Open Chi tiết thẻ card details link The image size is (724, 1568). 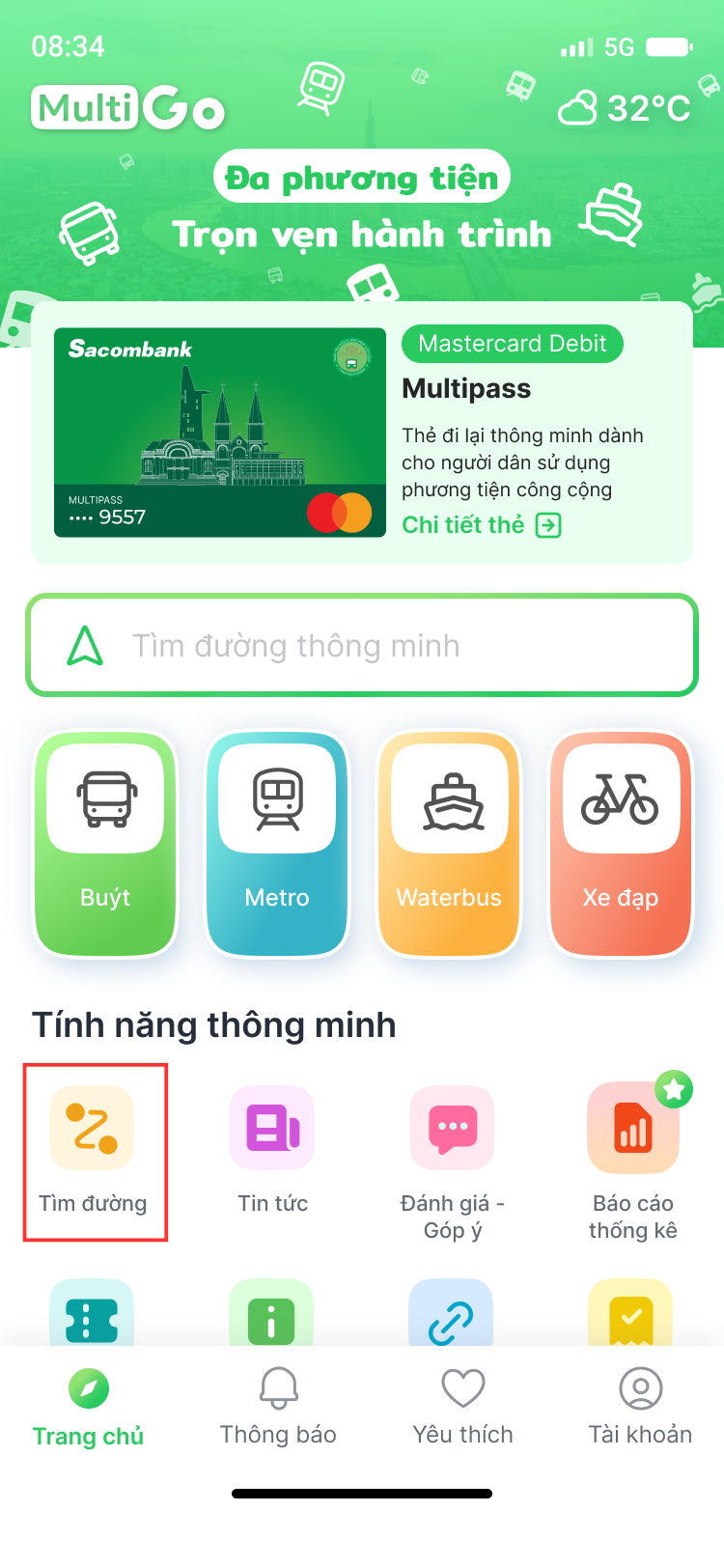pos(481,525)
